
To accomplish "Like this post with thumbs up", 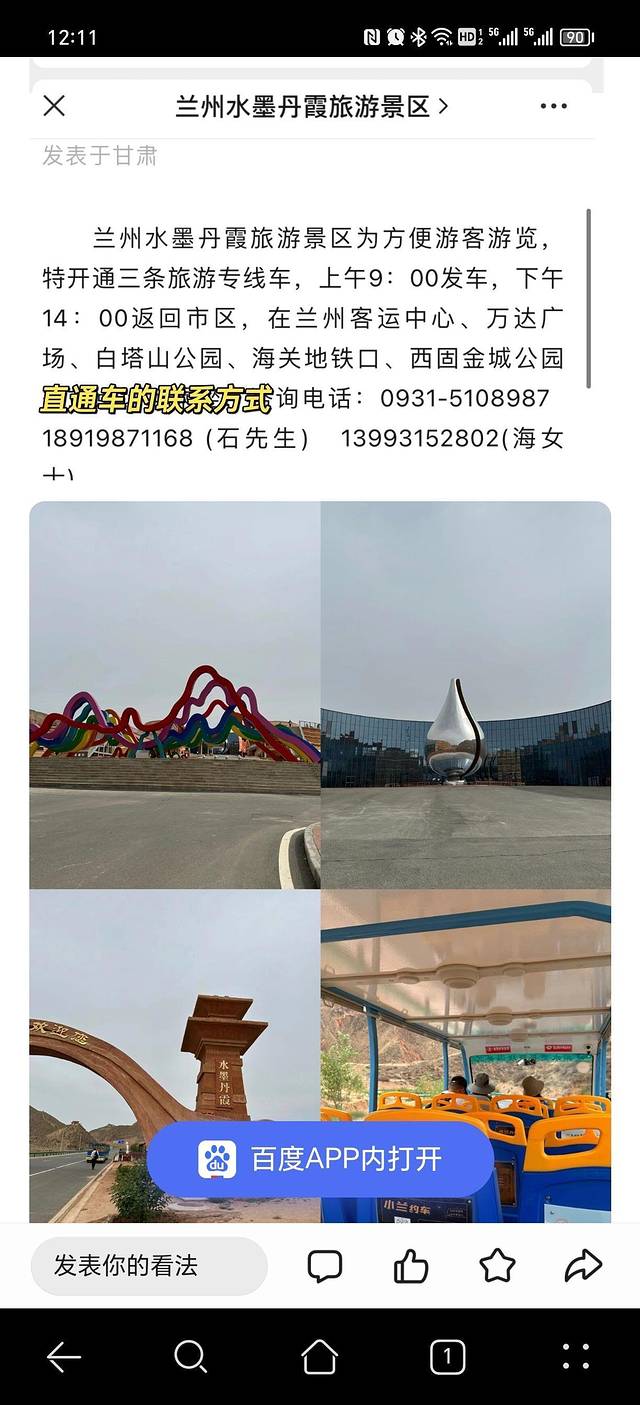I will coord(410,1266).
